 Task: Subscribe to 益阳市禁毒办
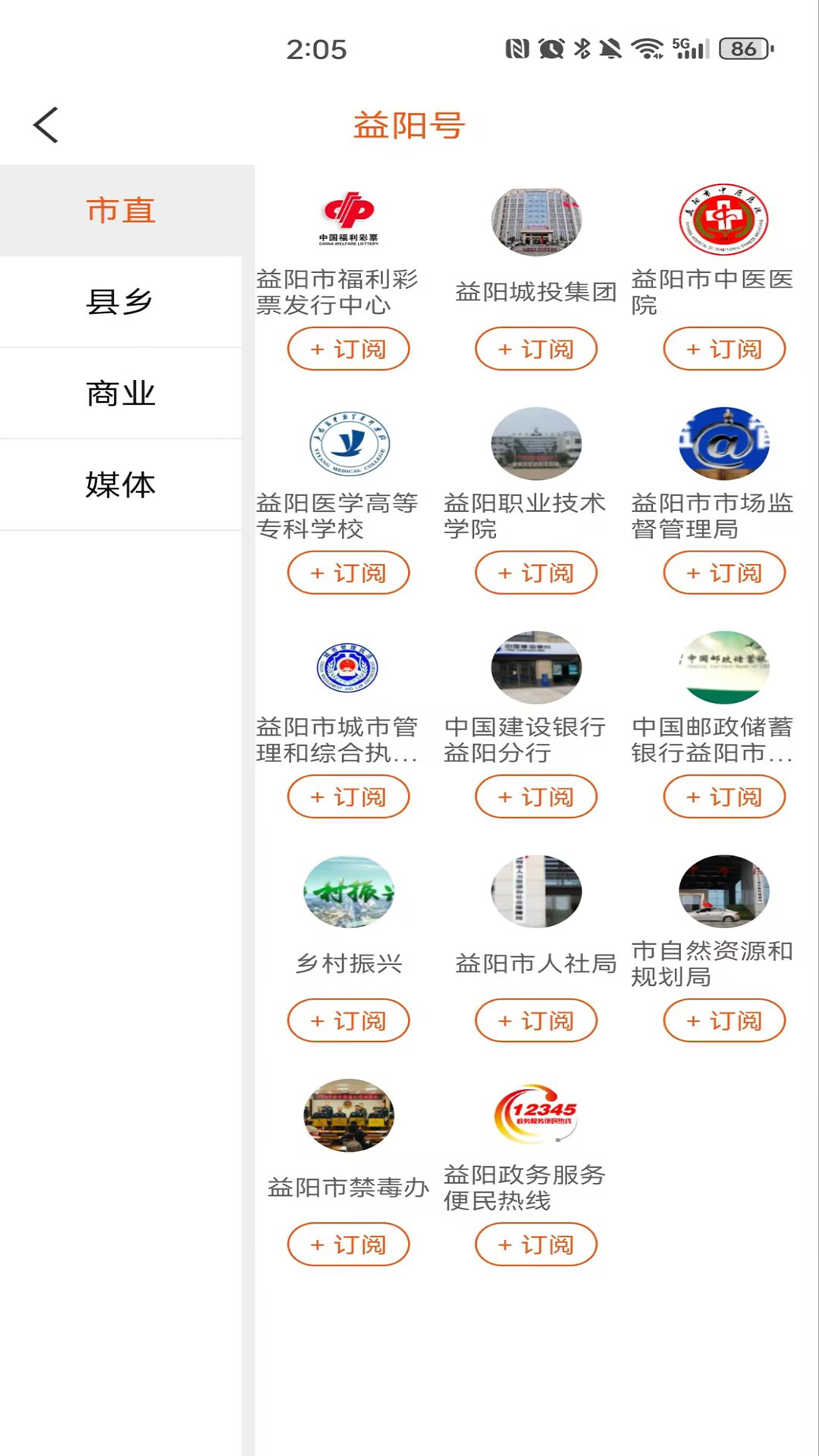[x=348, y=1244]
